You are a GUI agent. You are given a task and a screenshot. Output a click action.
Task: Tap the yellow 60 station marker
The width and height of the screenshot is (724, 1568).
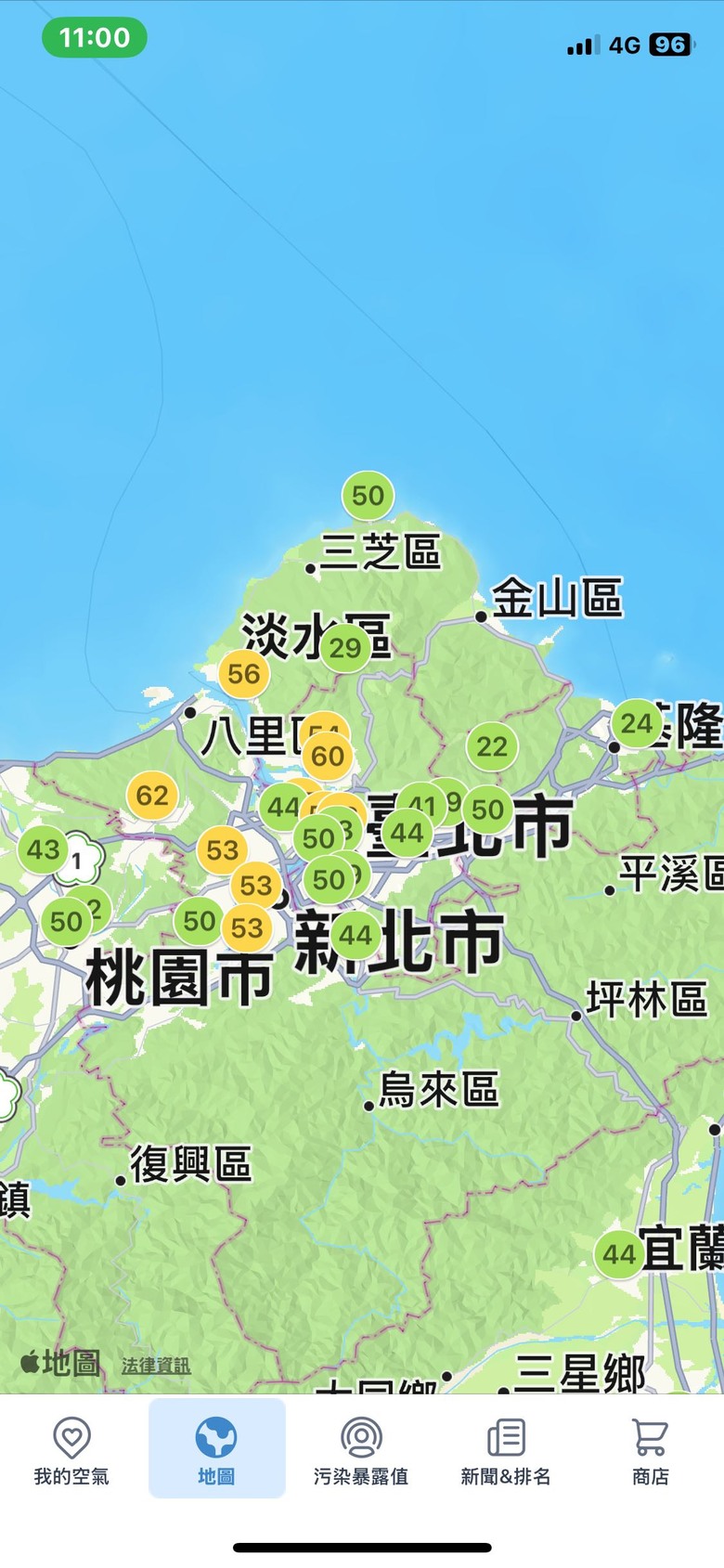tap(328, 757)
